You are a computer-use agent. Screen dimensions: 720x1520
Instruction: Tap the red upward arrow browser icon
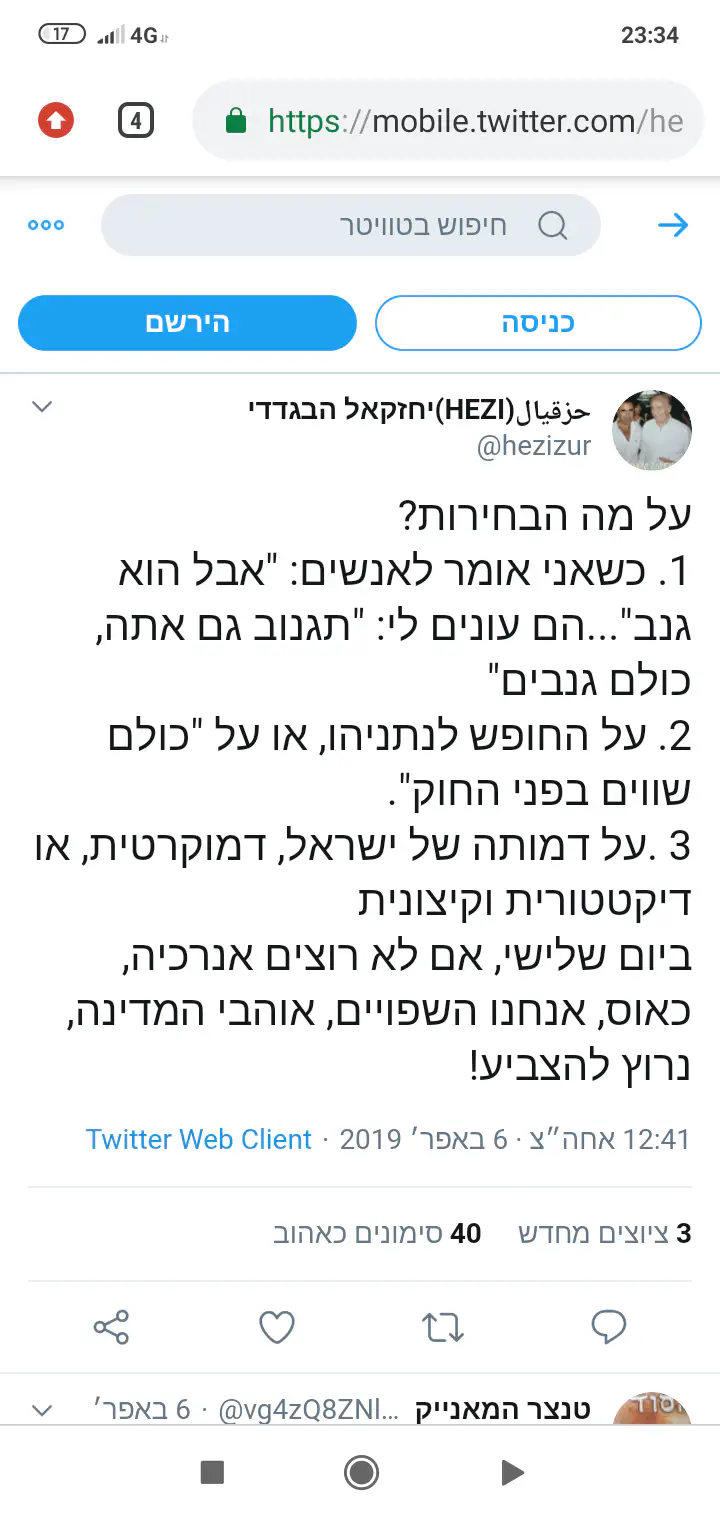(56, 122)
